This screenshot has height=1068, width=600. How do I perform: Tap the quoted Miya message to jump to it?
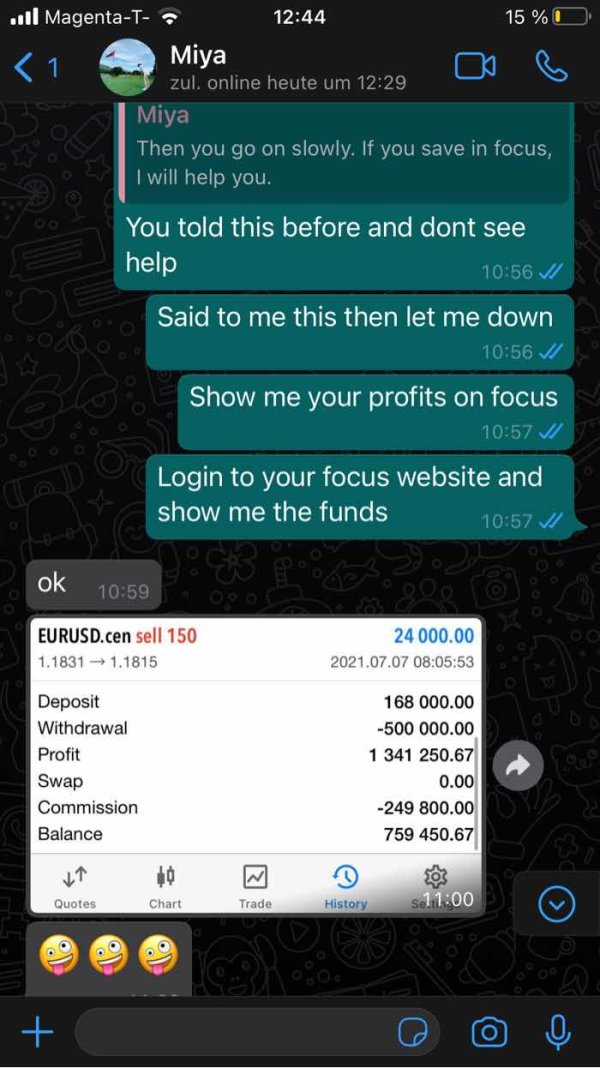(345, 152)
